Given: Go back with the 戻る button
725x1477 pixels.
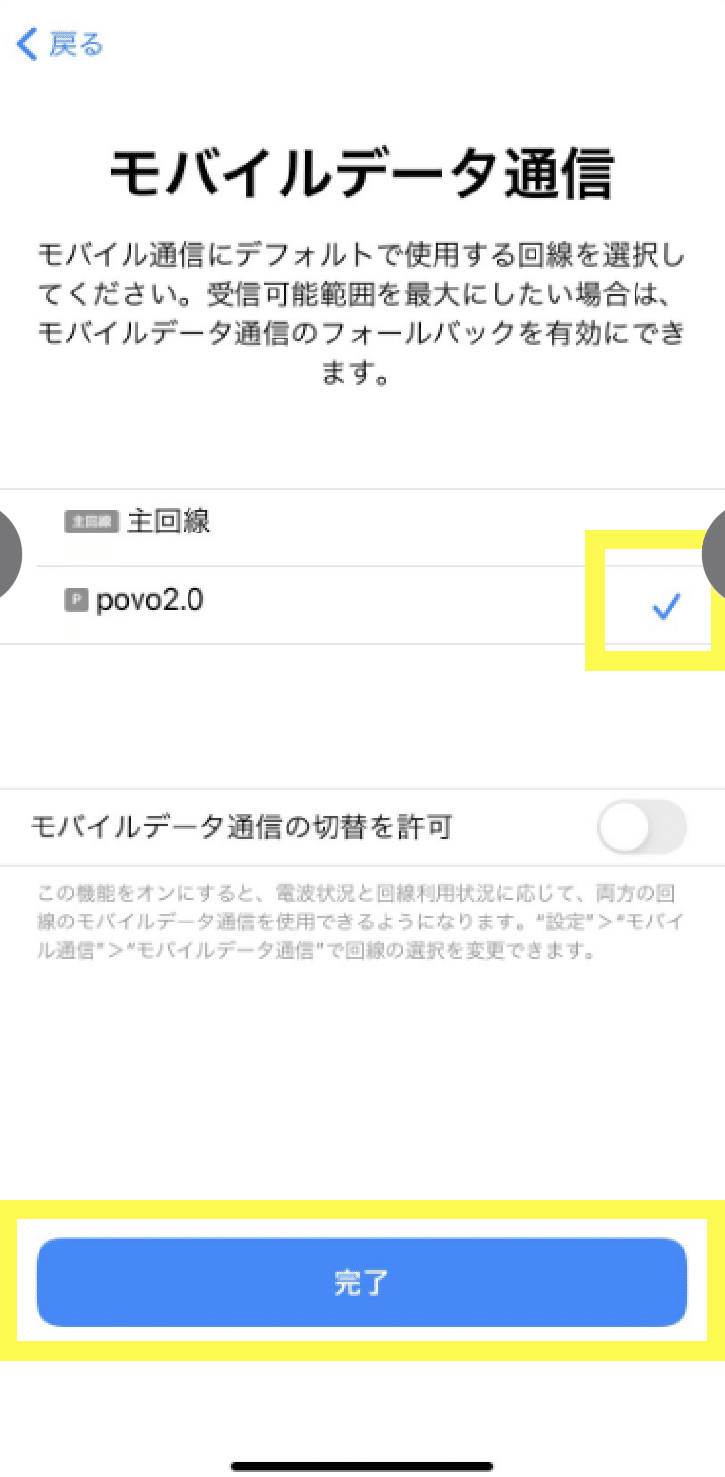Looking at the screenshot, I should [60, 44].
